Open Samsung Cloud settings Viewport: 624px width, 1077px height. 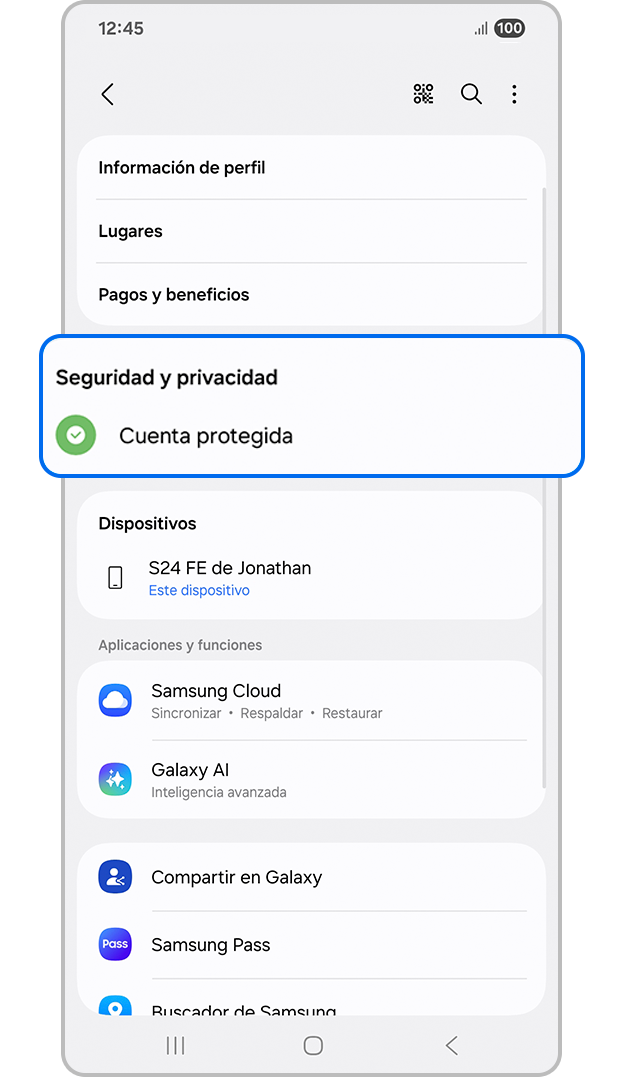click(310, 700)
